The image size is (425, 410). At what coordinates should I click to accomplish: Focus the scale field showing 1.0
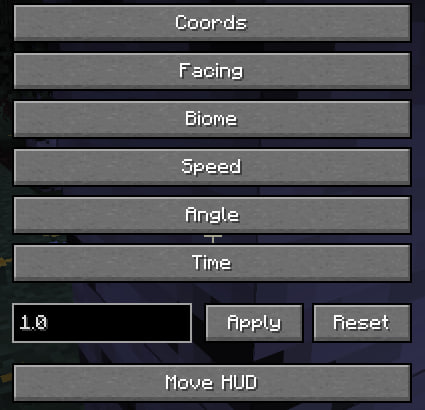(102, 323)
